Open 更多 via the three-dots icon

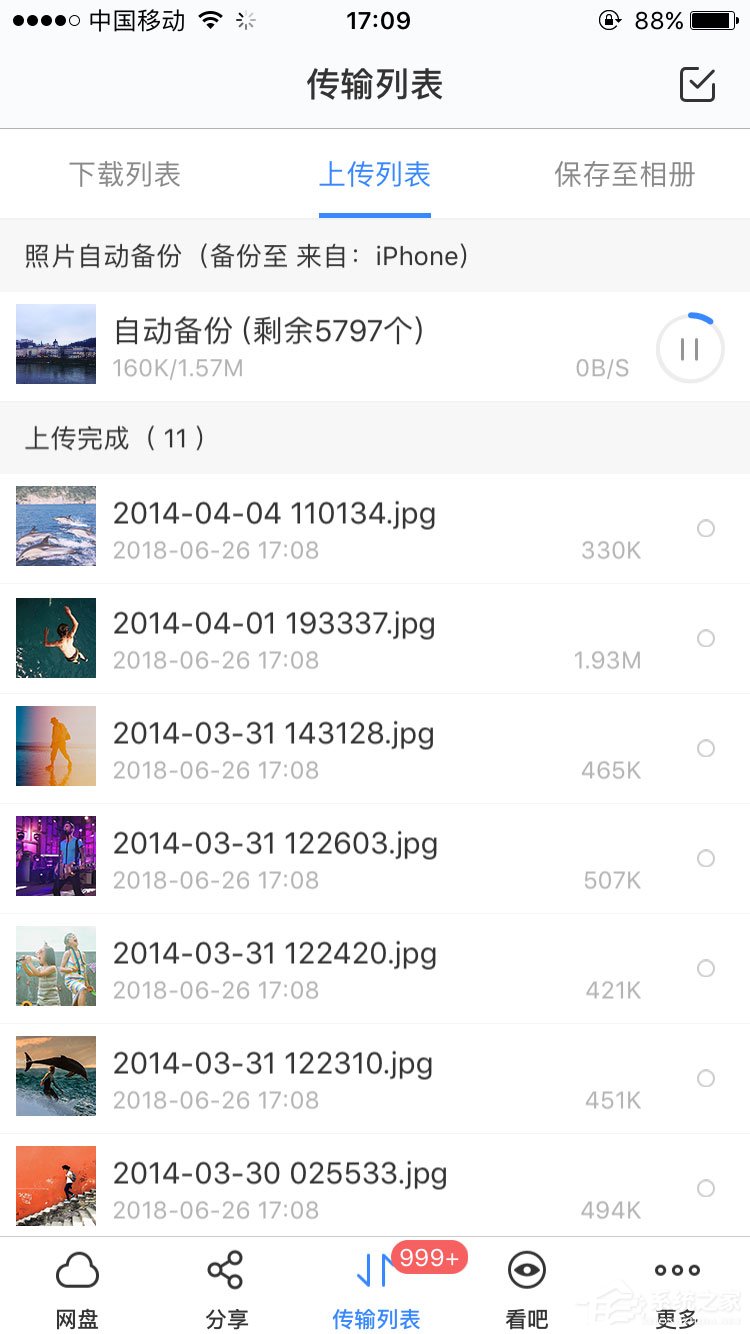[675, 1268]
